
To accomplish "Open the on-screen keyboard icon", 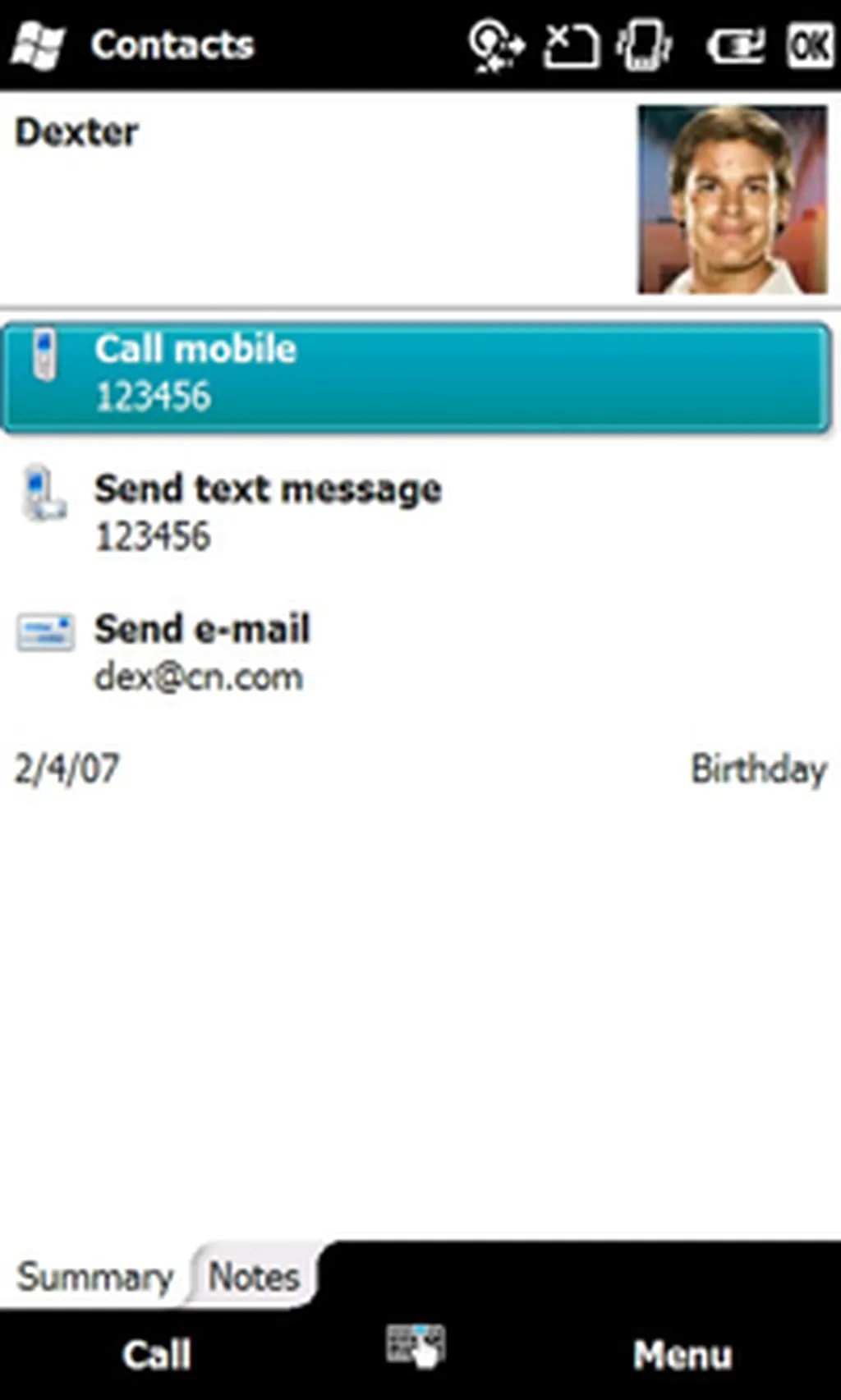I will (416, 1346).
